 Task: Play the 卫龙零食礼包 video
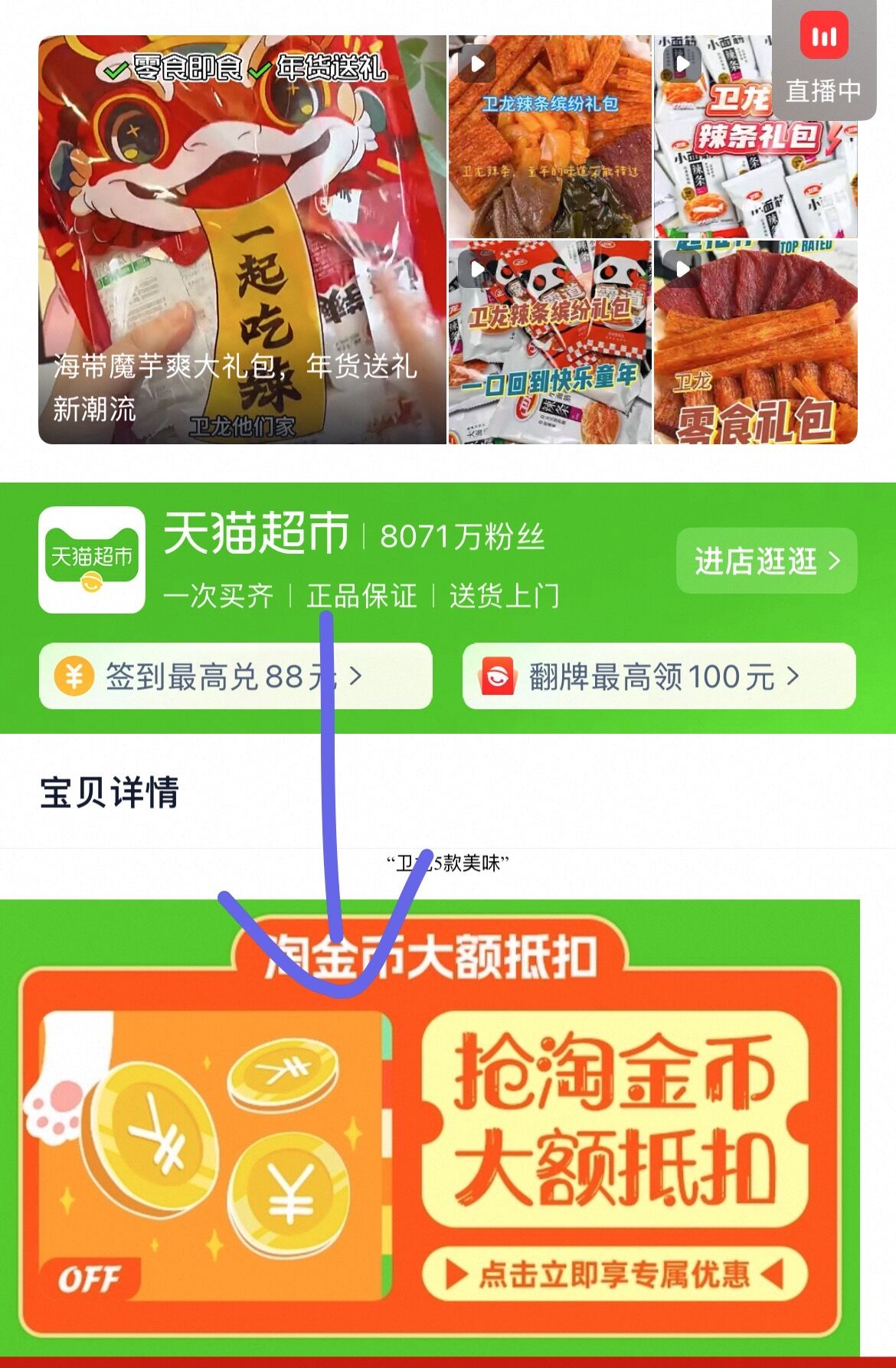point(755,342)
